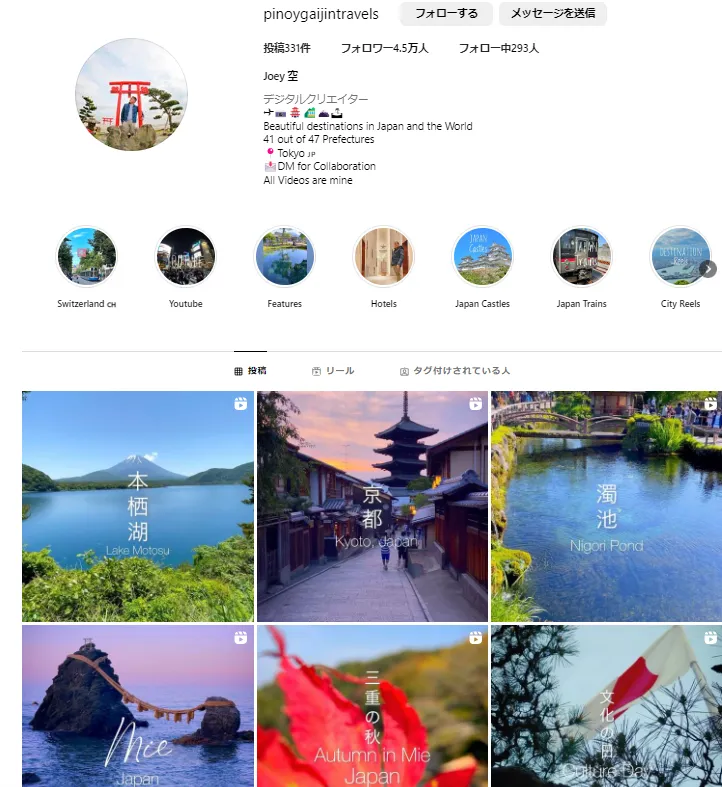Switch to the タグ付けされている人 tab
Screen dimensions: 722x787
click(454, 371)
